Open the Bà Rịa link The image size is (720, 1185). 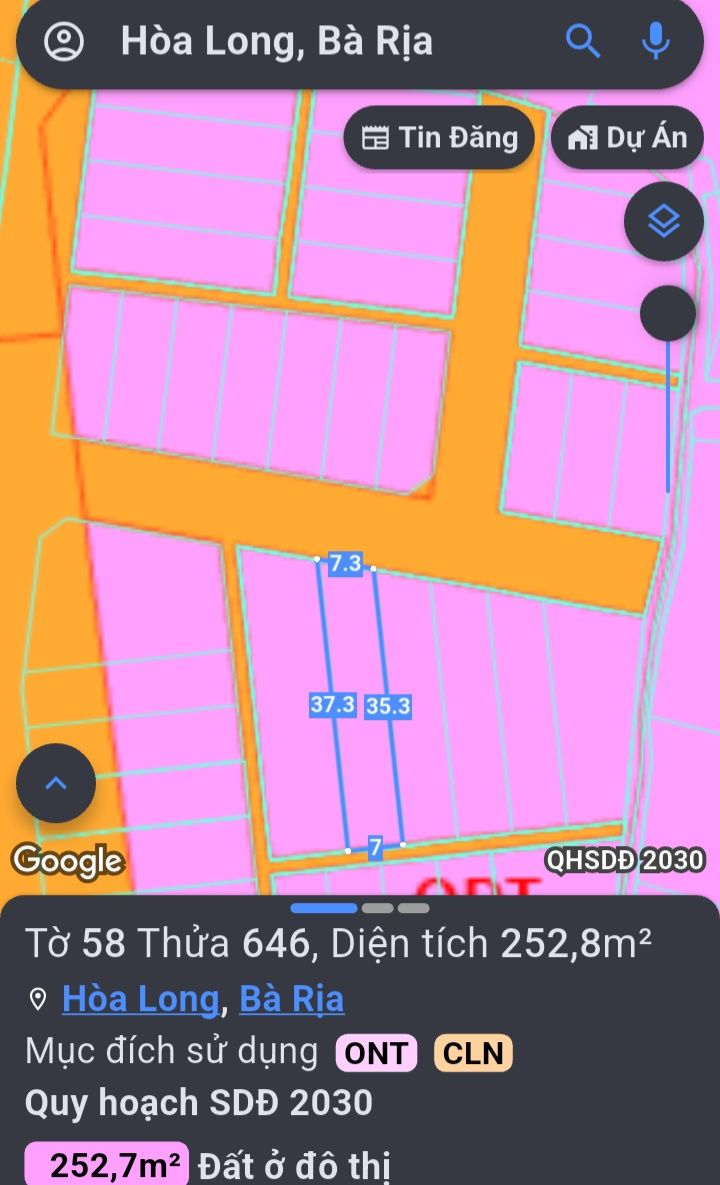292,998
